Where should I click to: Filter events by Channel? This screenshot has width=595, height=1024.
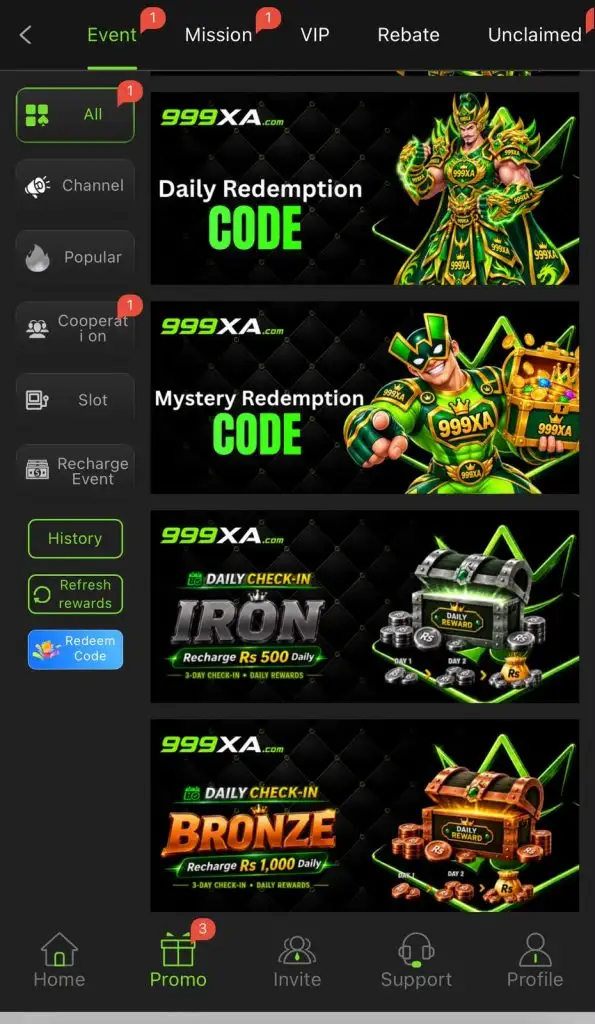coord(75,186)
